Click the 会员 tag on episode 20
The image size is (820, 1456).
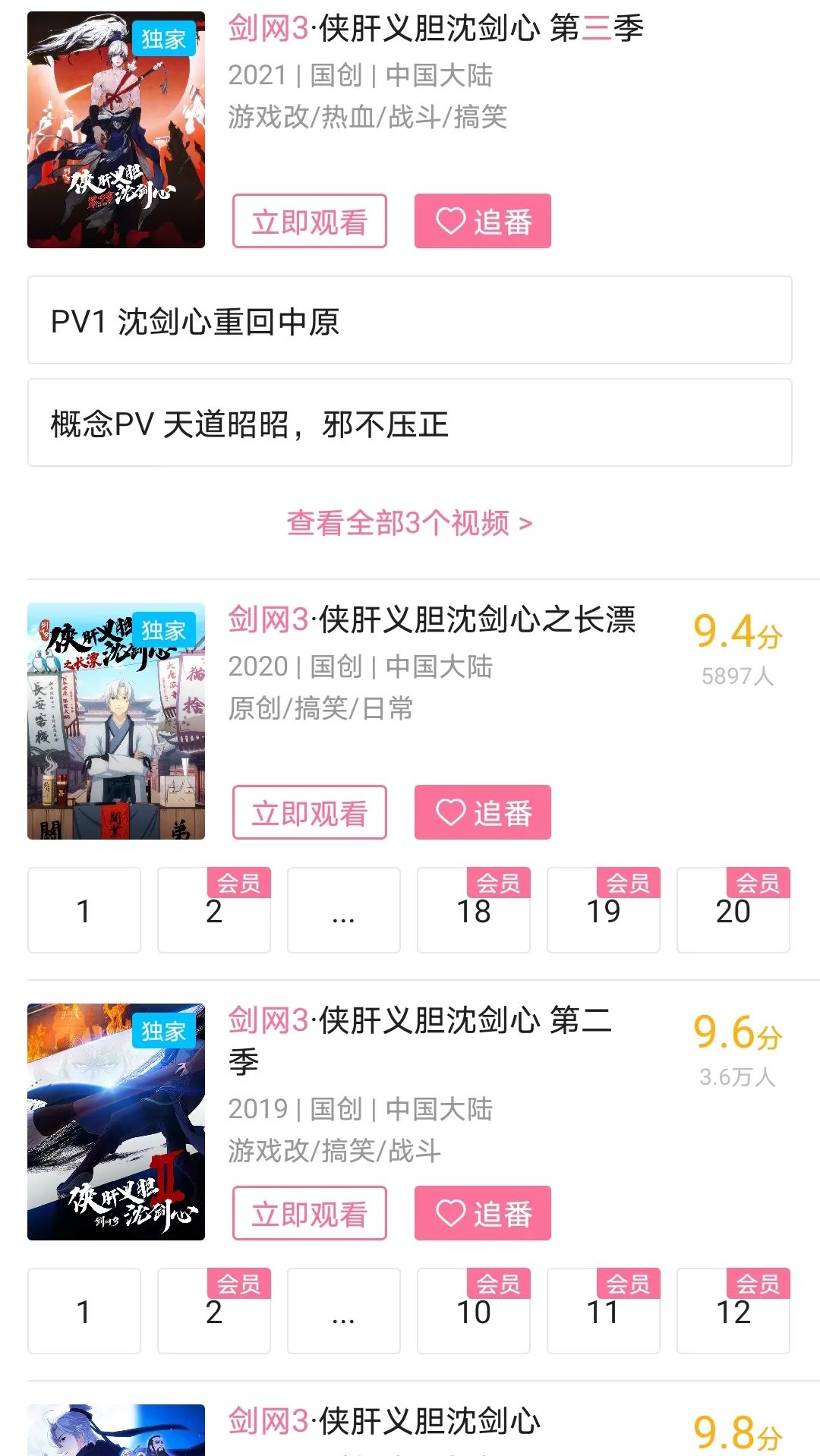point(759,881)
